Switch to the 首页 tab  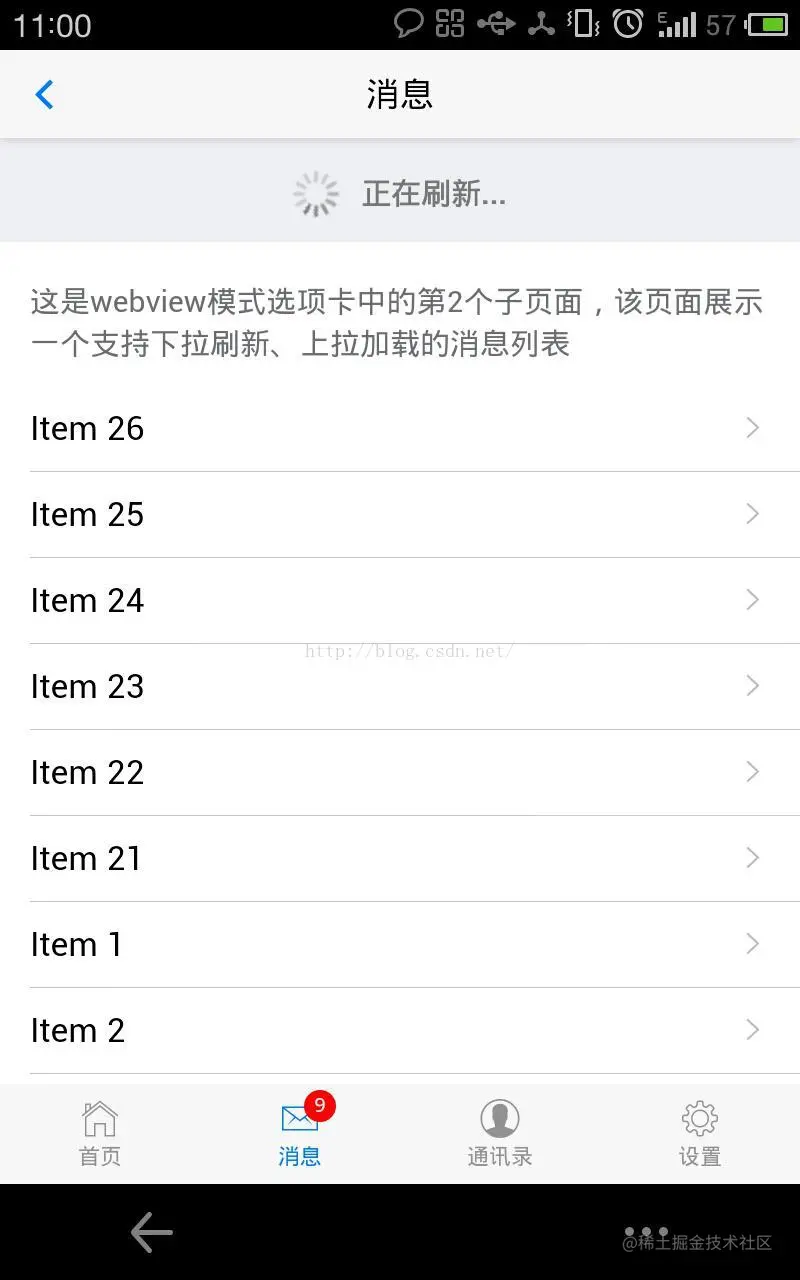click(x=100, y=1134)
